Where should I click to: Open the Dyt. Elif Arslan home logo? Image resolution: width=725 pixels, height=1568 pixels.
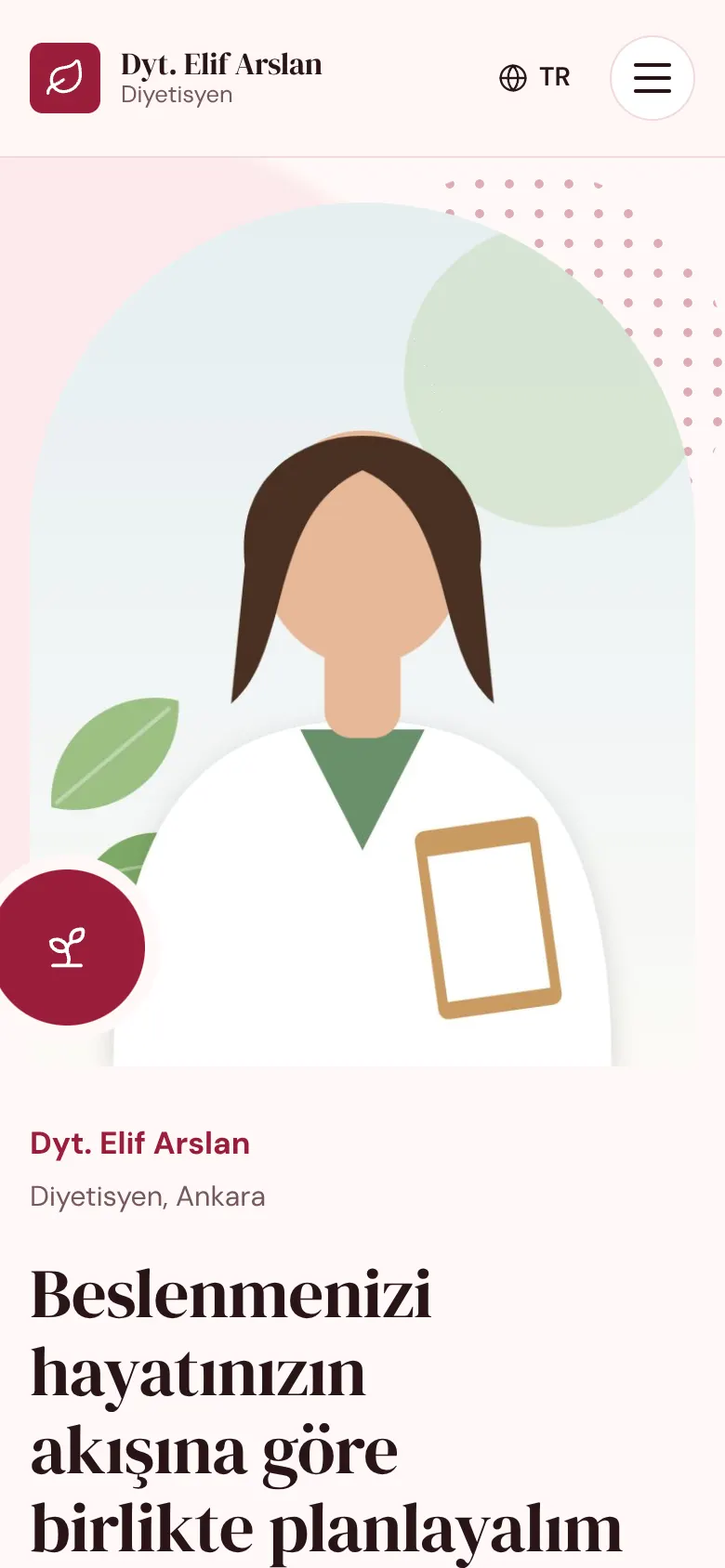(177, 78)
